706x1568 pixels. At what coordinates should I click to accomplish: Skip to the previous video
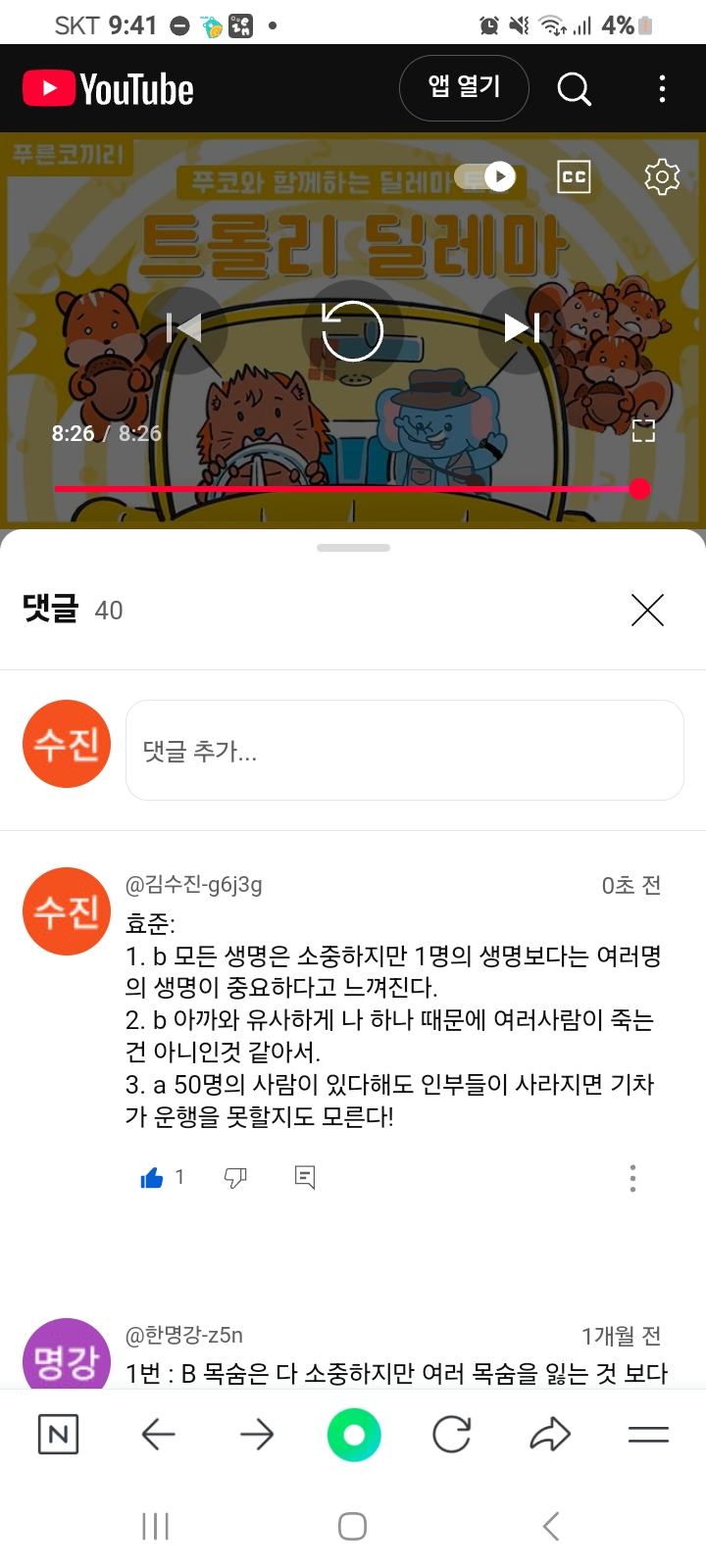(x=184, y=327)
